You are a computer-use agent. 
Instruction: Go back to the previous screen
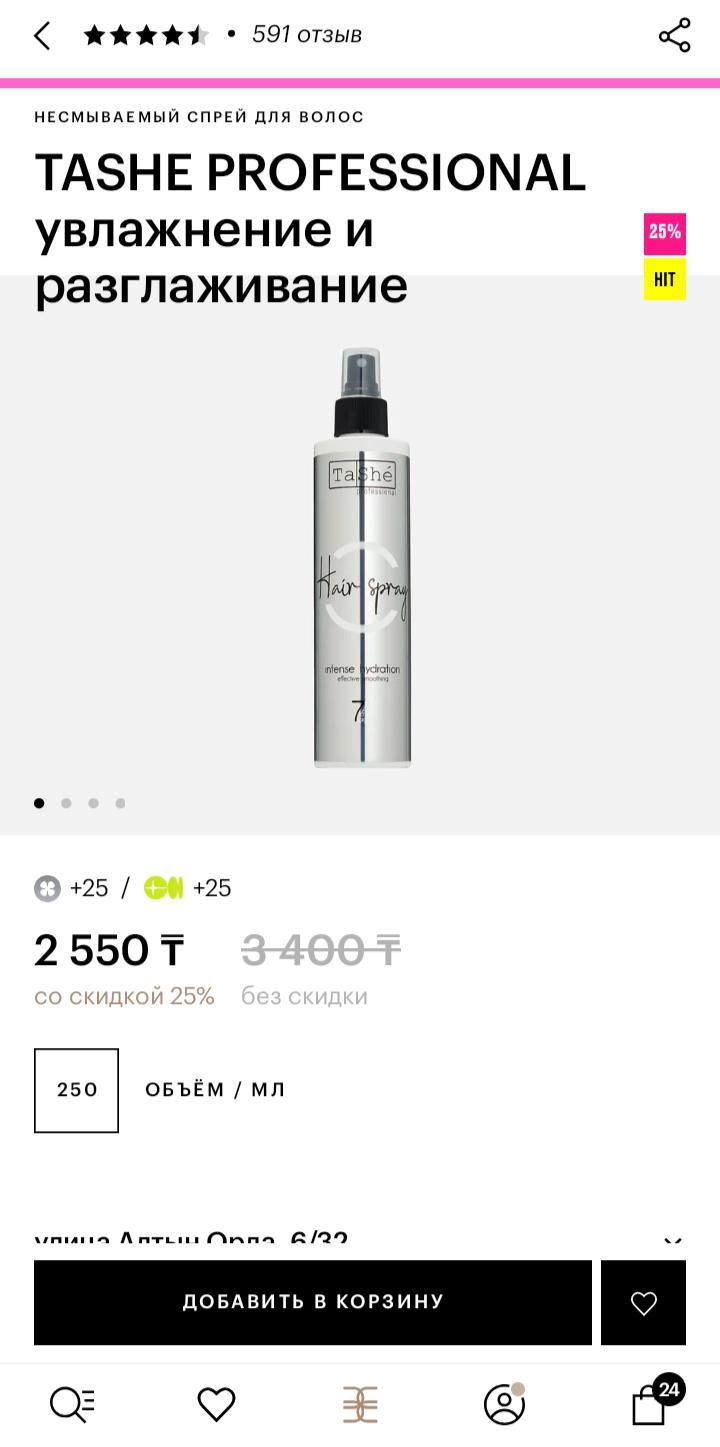(42, 36)
